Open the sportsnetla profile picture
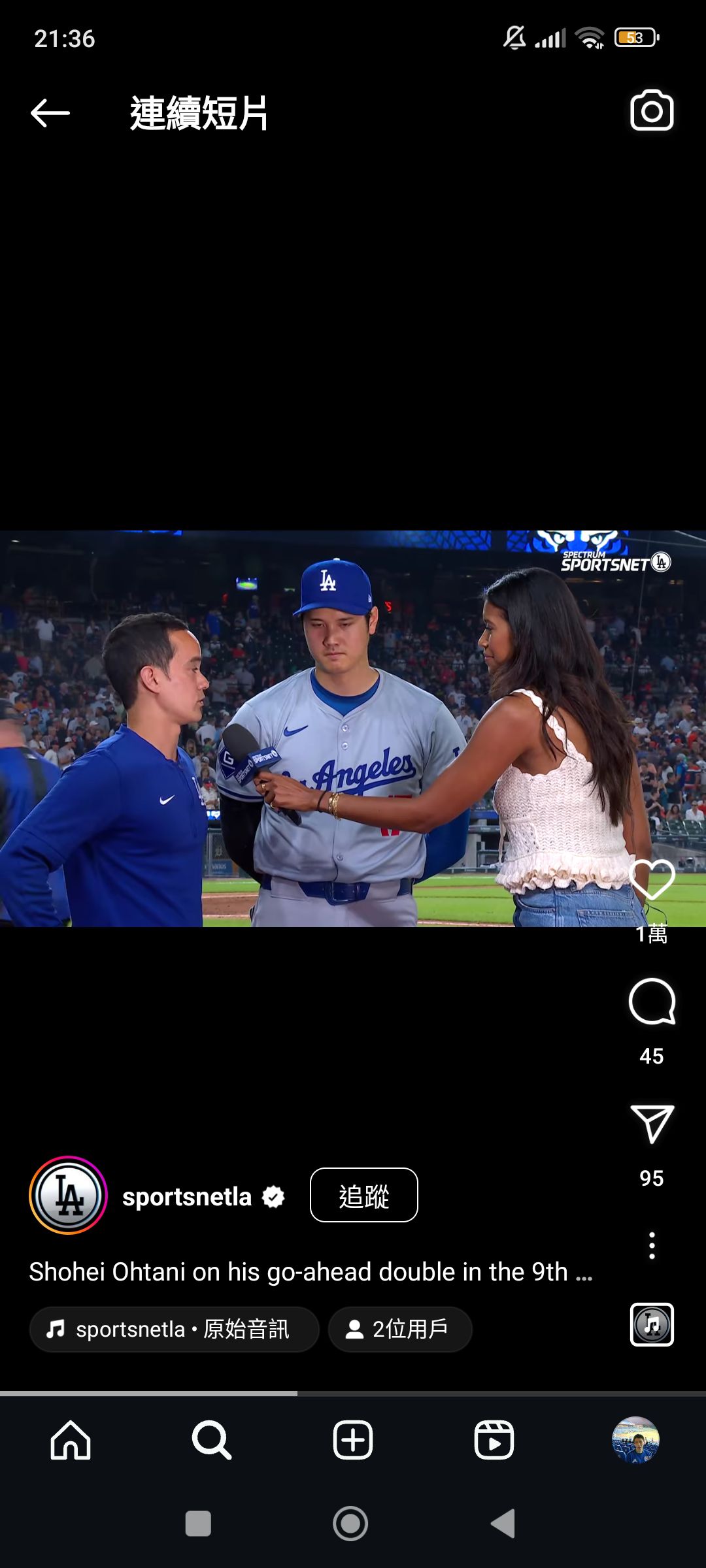The width and height of the screenshot is (706, 1568). tap(68, 1195)
